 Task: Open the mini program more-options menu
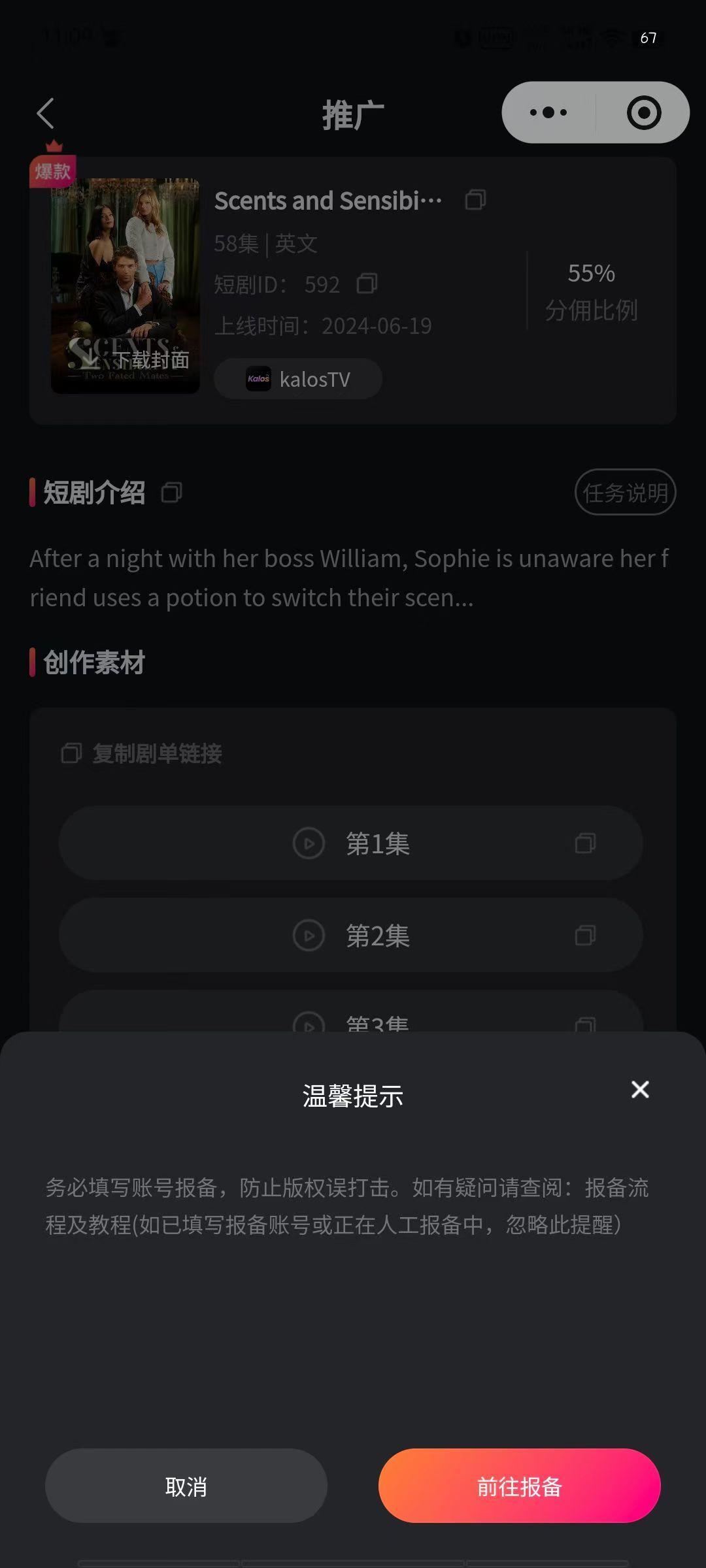click(548, 112)
